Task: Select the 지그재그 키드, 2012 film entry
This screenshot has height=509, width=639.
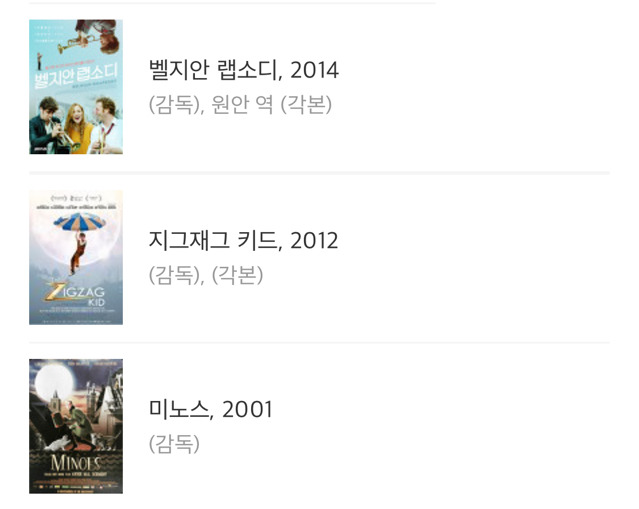Action: point(243,240)
